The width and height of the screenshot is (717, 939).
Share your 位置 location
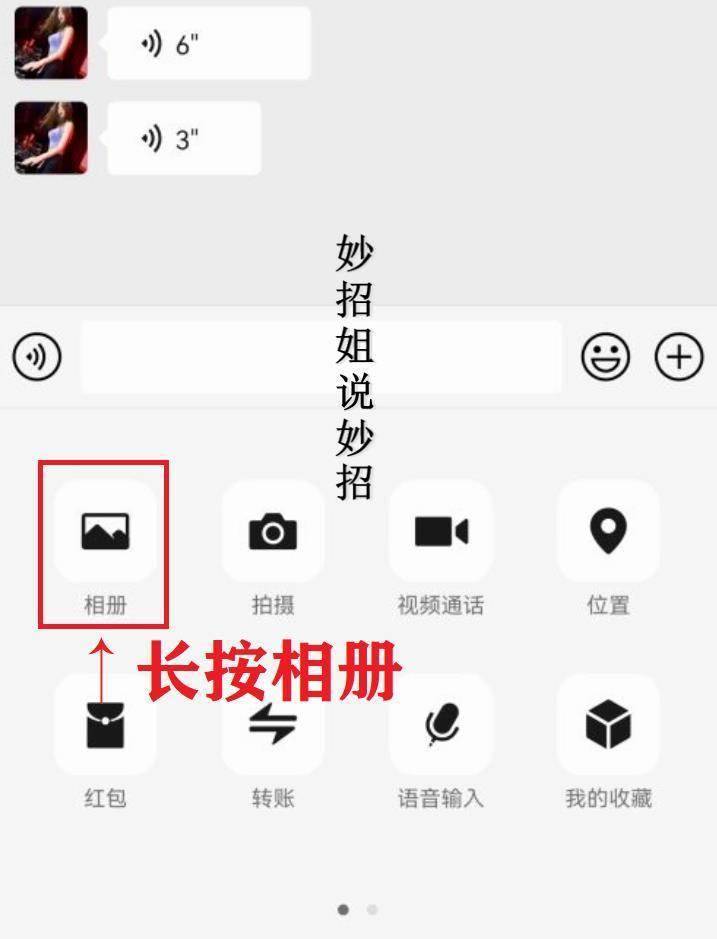point(608,532)
